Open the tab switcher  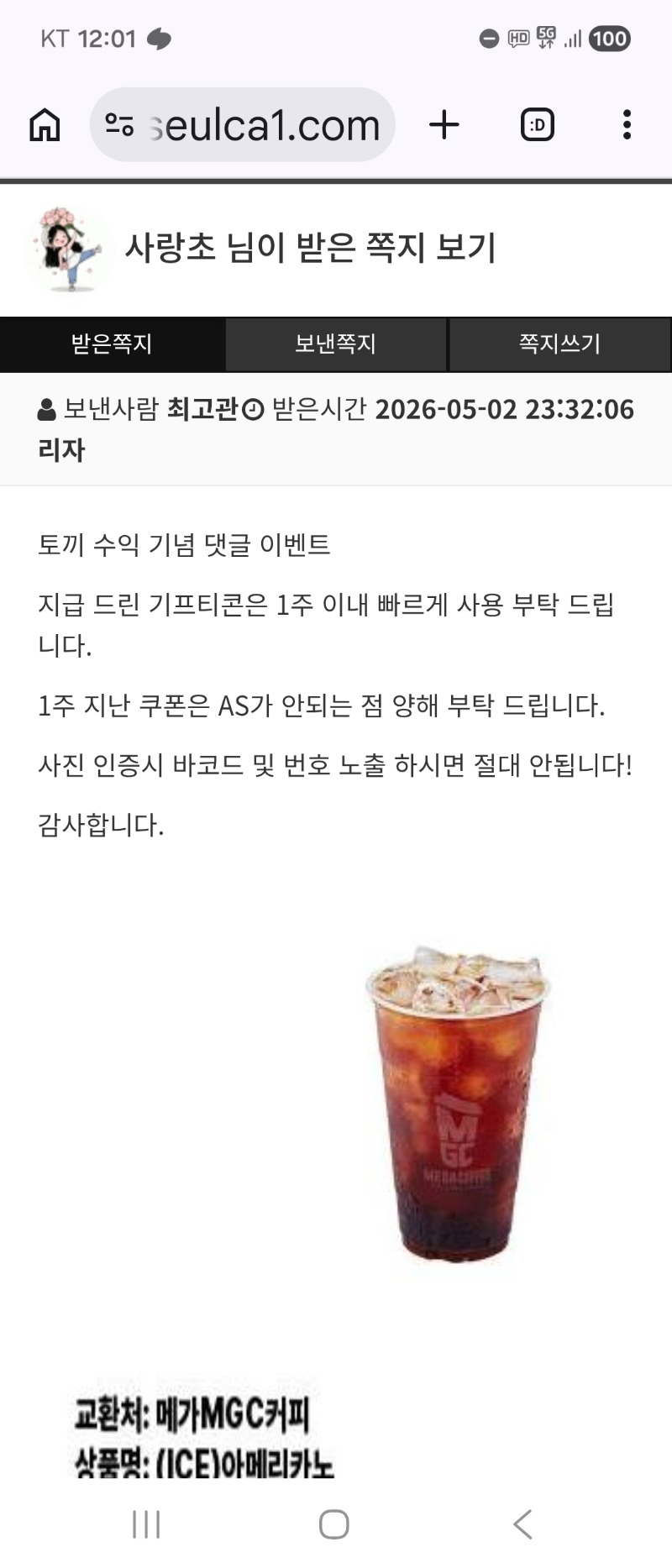538,125
